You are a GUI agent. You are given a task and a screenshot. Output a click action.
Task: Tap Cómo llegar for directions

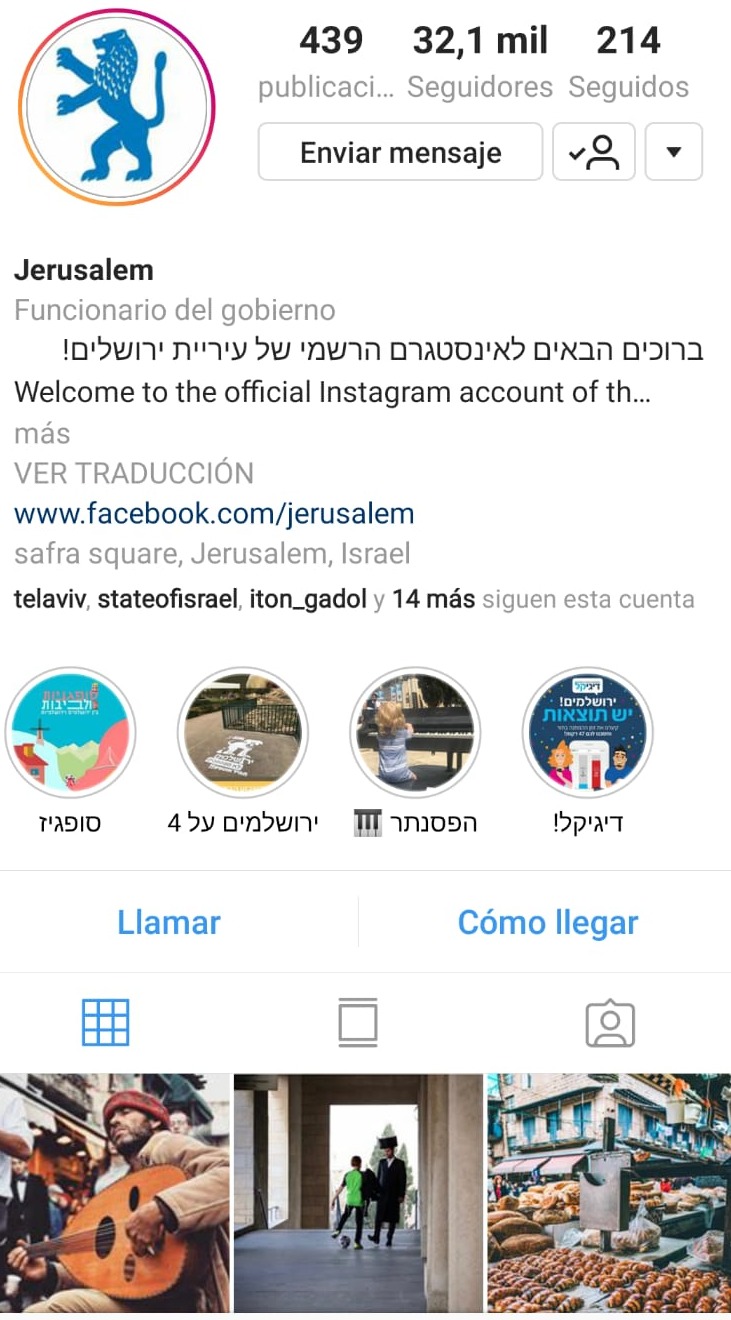pos(547,922)
